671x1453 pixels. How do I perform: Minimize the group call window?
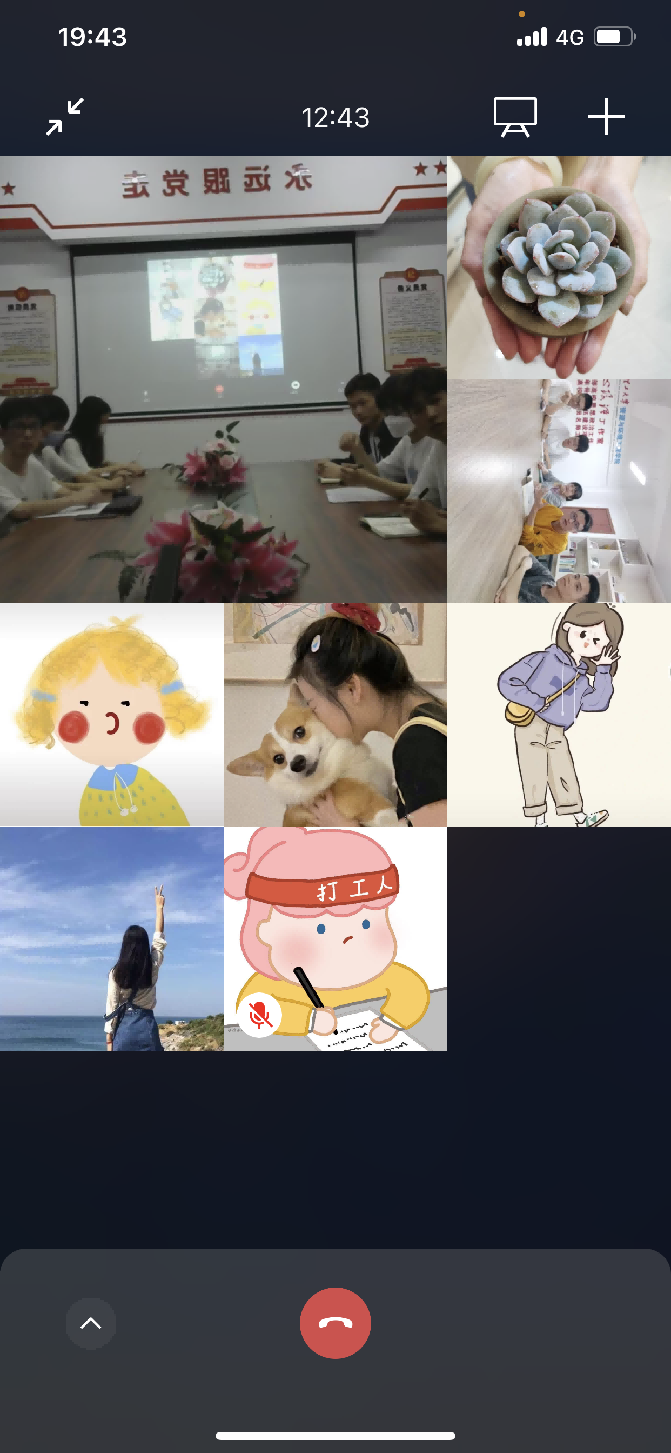coord(65,117)
